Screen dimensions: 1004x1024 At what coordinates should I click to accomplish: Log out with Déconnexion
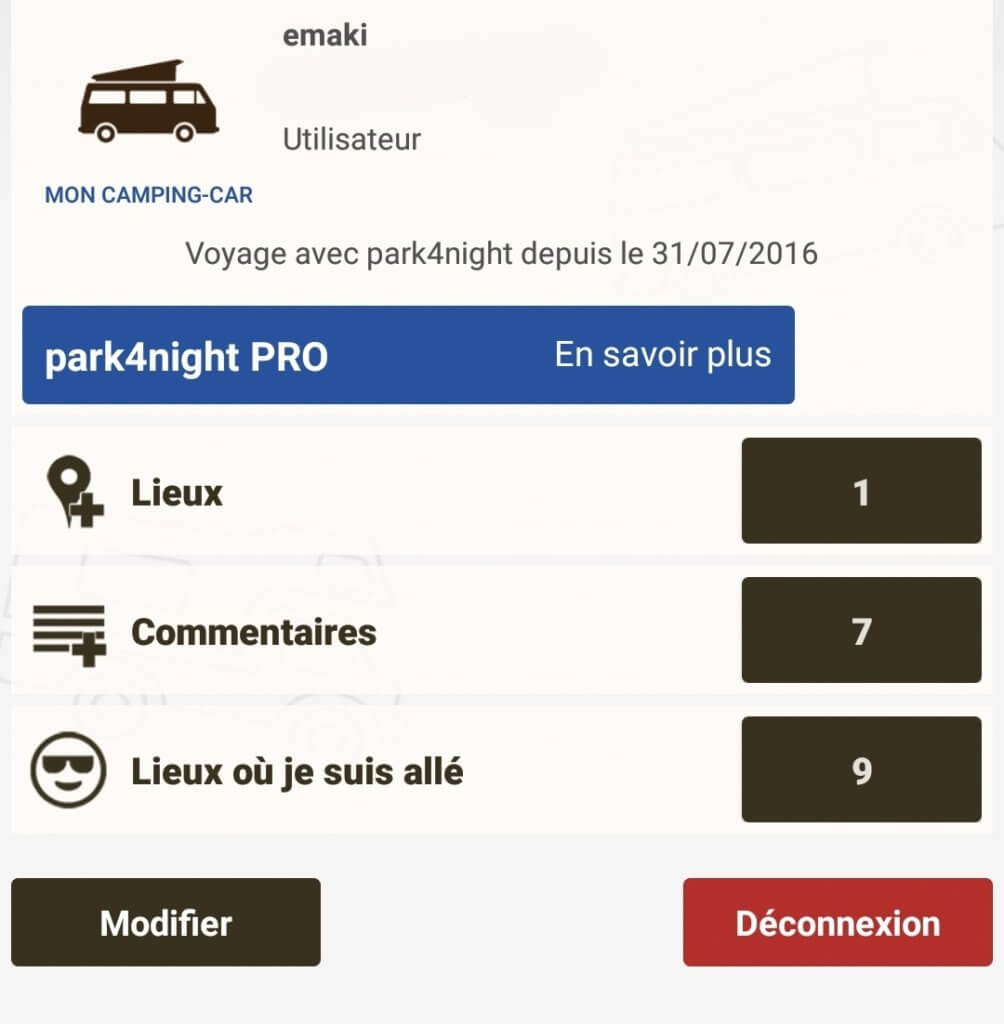click(x=837, y=922)
